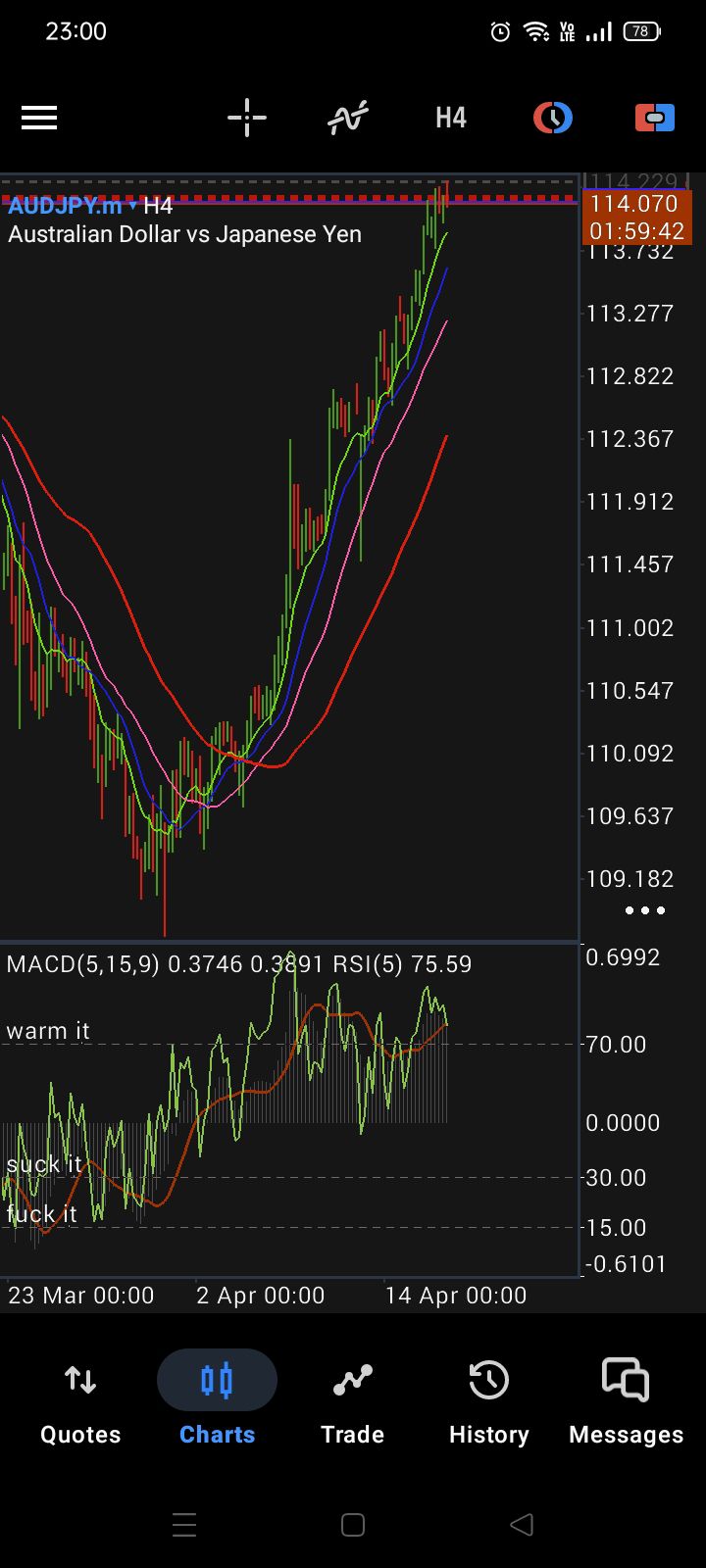The width and height of the screenshot is (706, 1568).
Task: Go back using the system back button
Action: (522, 1525)
